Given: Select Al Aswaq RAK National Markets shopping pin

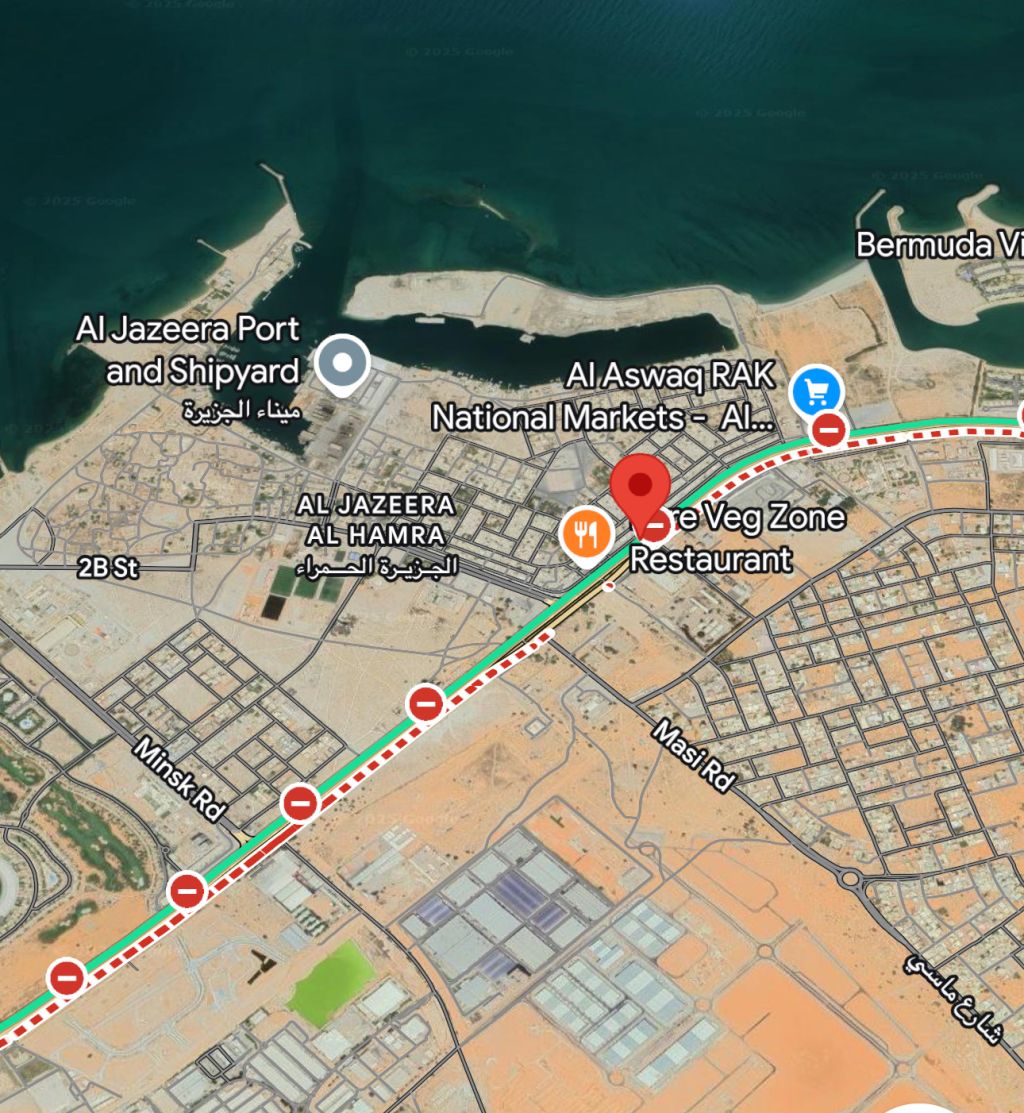Looking at the screenshot, I should click(816, 392).
